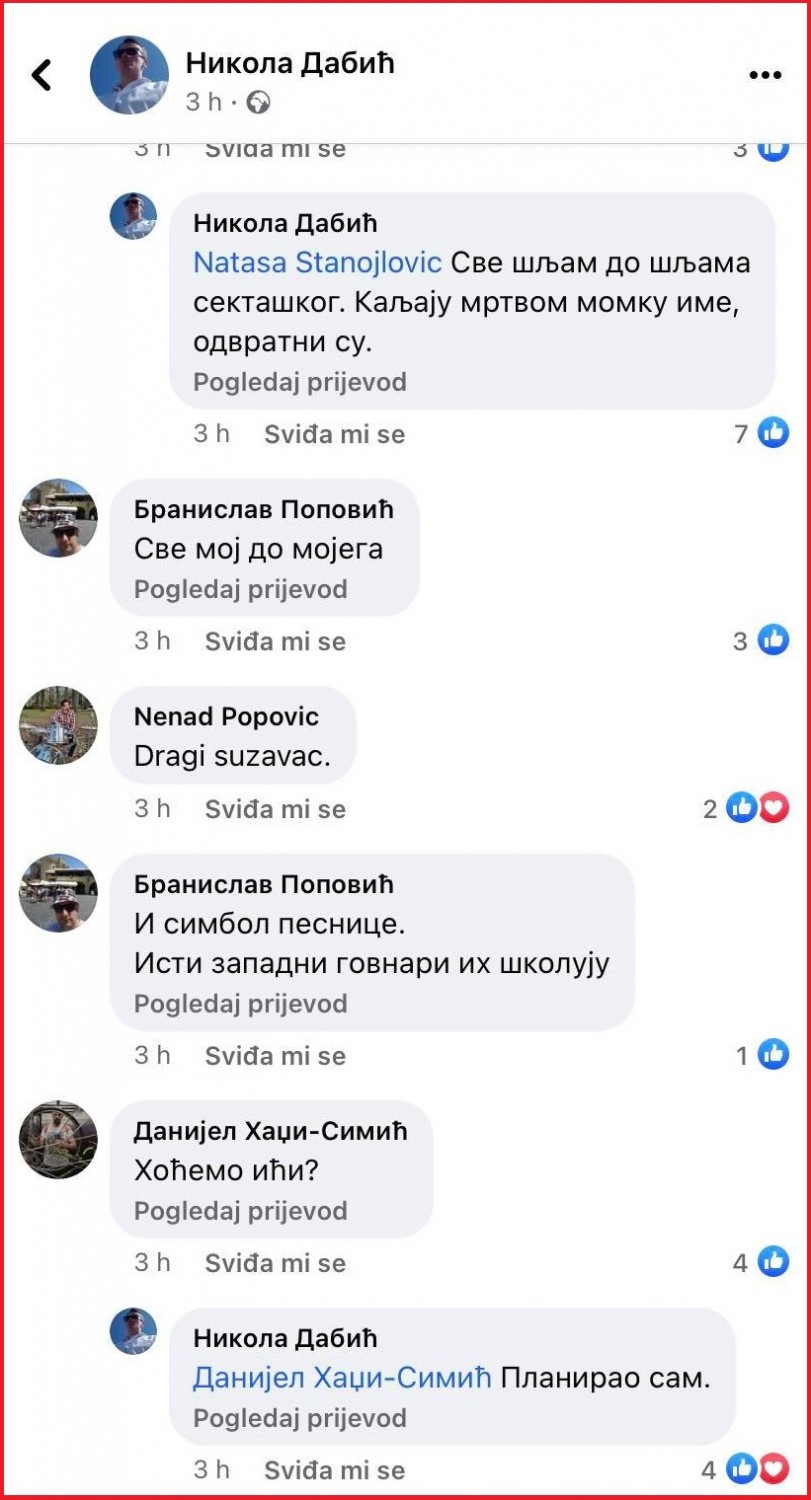
Task: Open Никола Дабић's profile picture in the header
Action: 129,75
